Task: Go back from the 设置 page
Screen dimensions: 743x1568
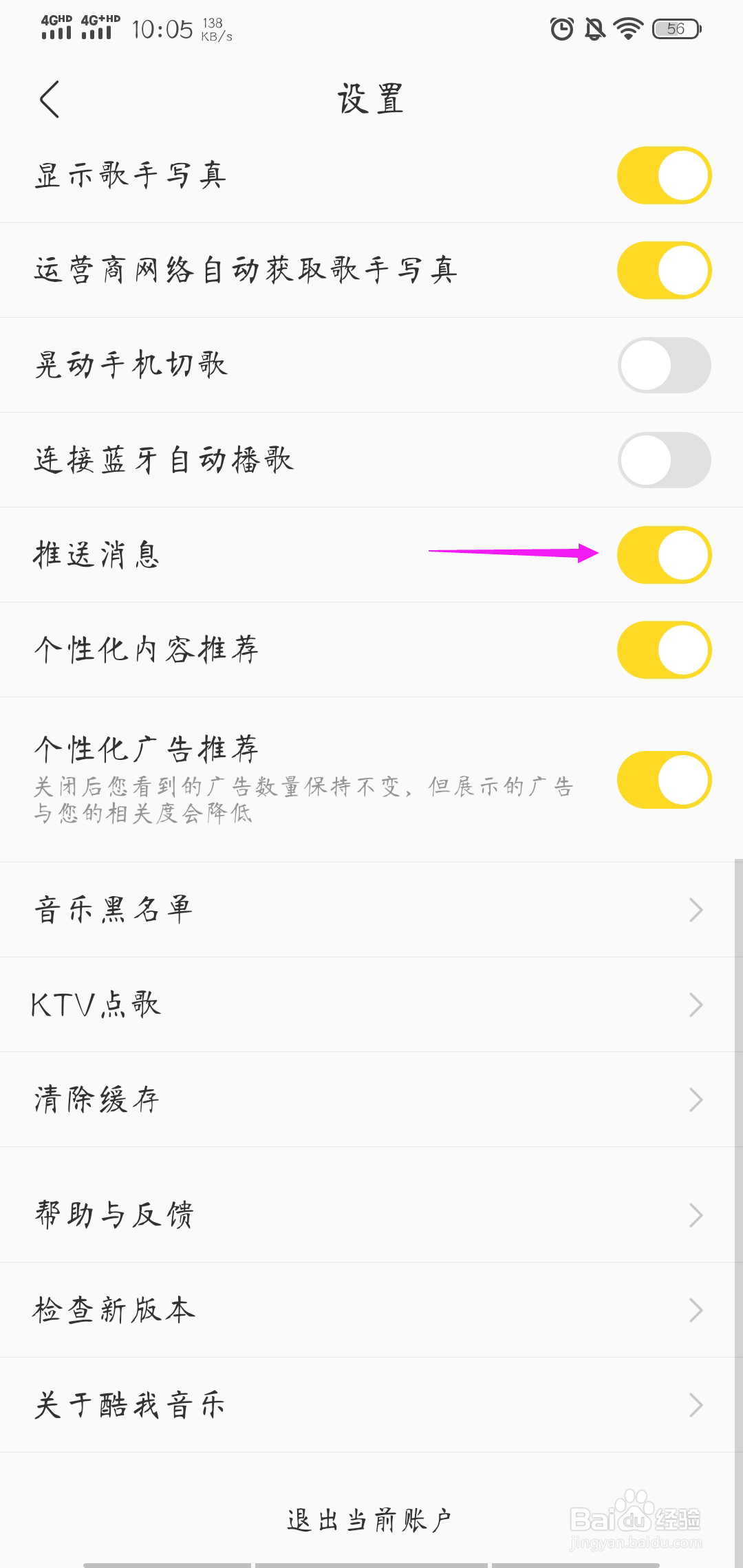Action: pos(50,100)
